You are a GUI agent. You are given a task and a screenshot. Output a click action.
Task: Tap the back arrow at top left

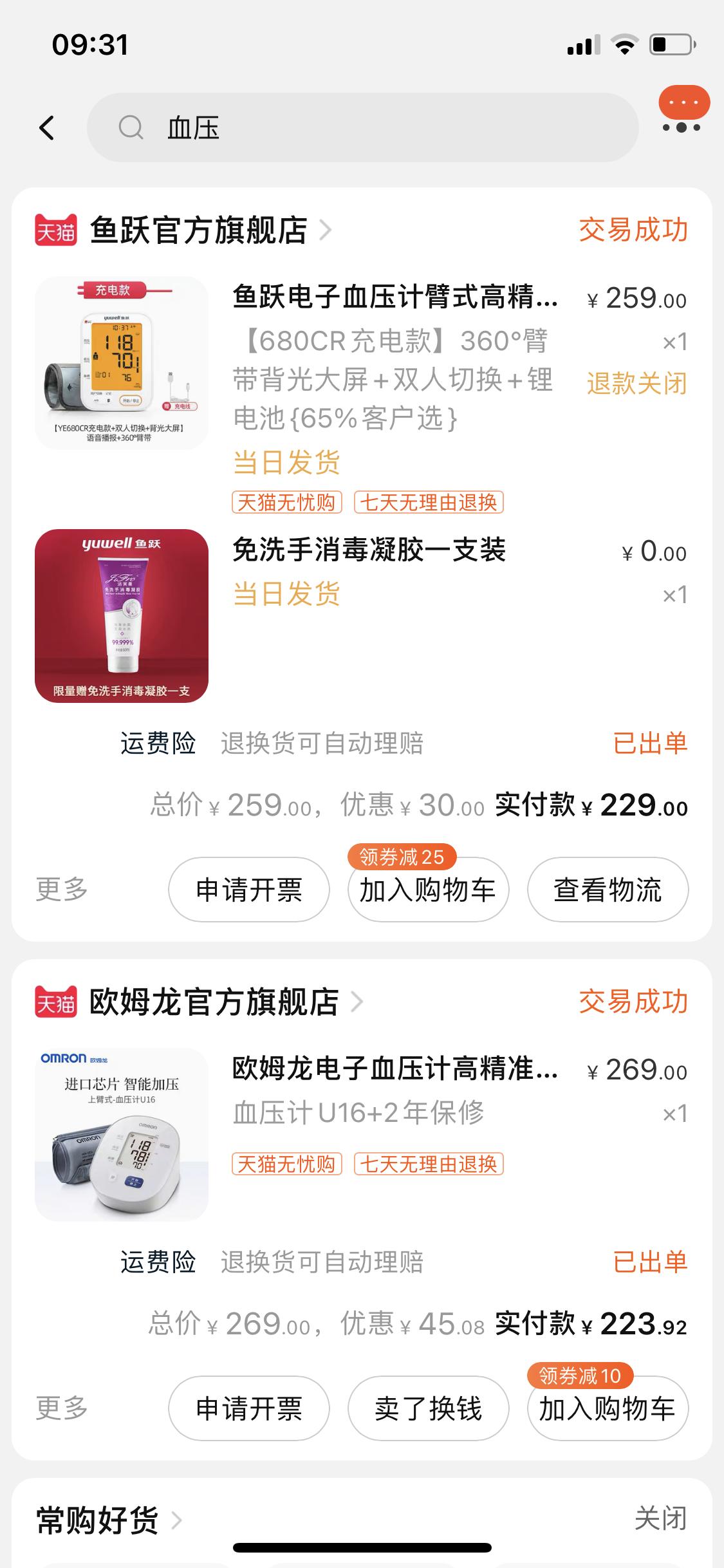click(x=46, y=127)
